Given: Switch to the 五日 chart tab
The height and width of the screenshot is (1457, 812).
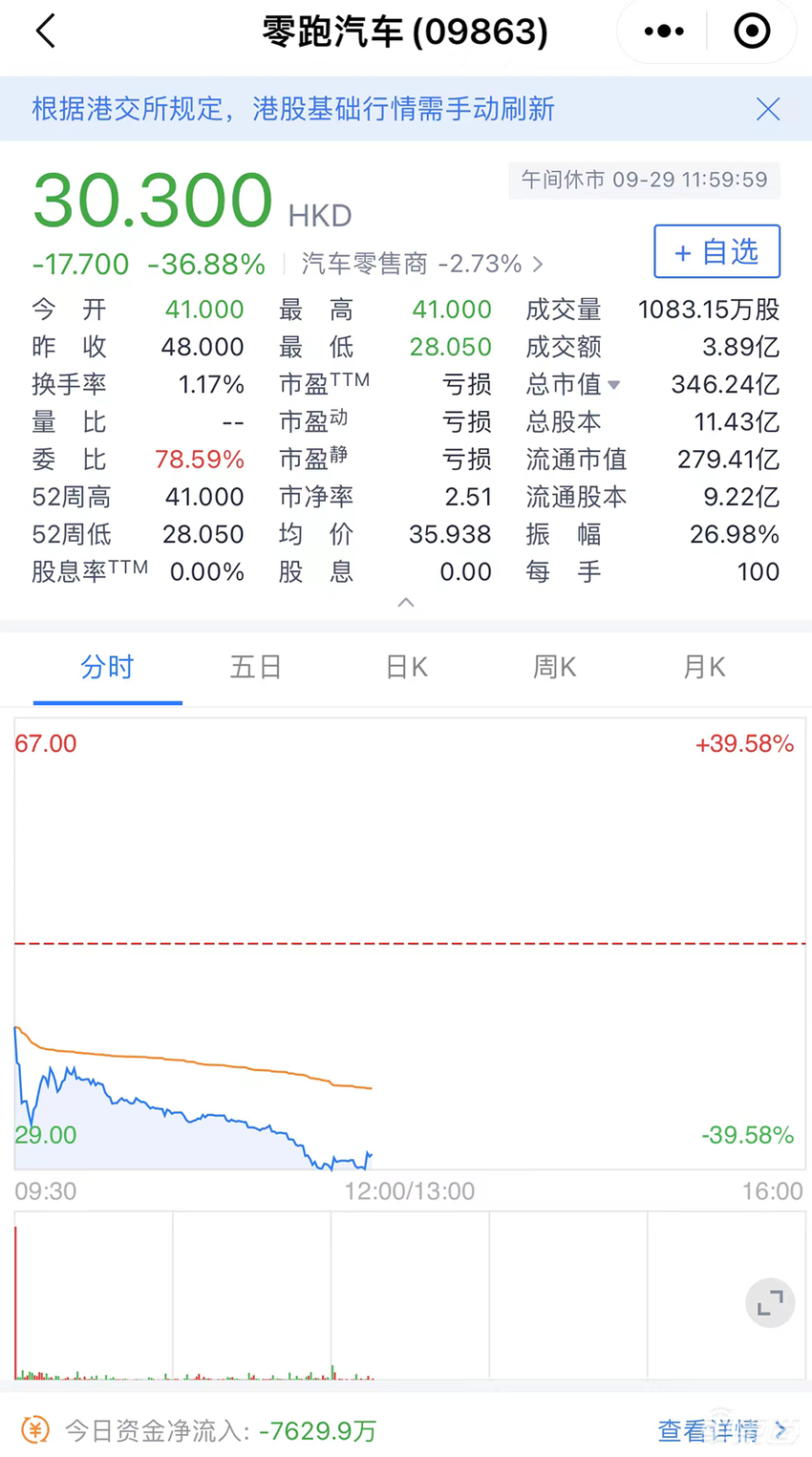Looking at the screenshot, I should click(x=256, y=667).
